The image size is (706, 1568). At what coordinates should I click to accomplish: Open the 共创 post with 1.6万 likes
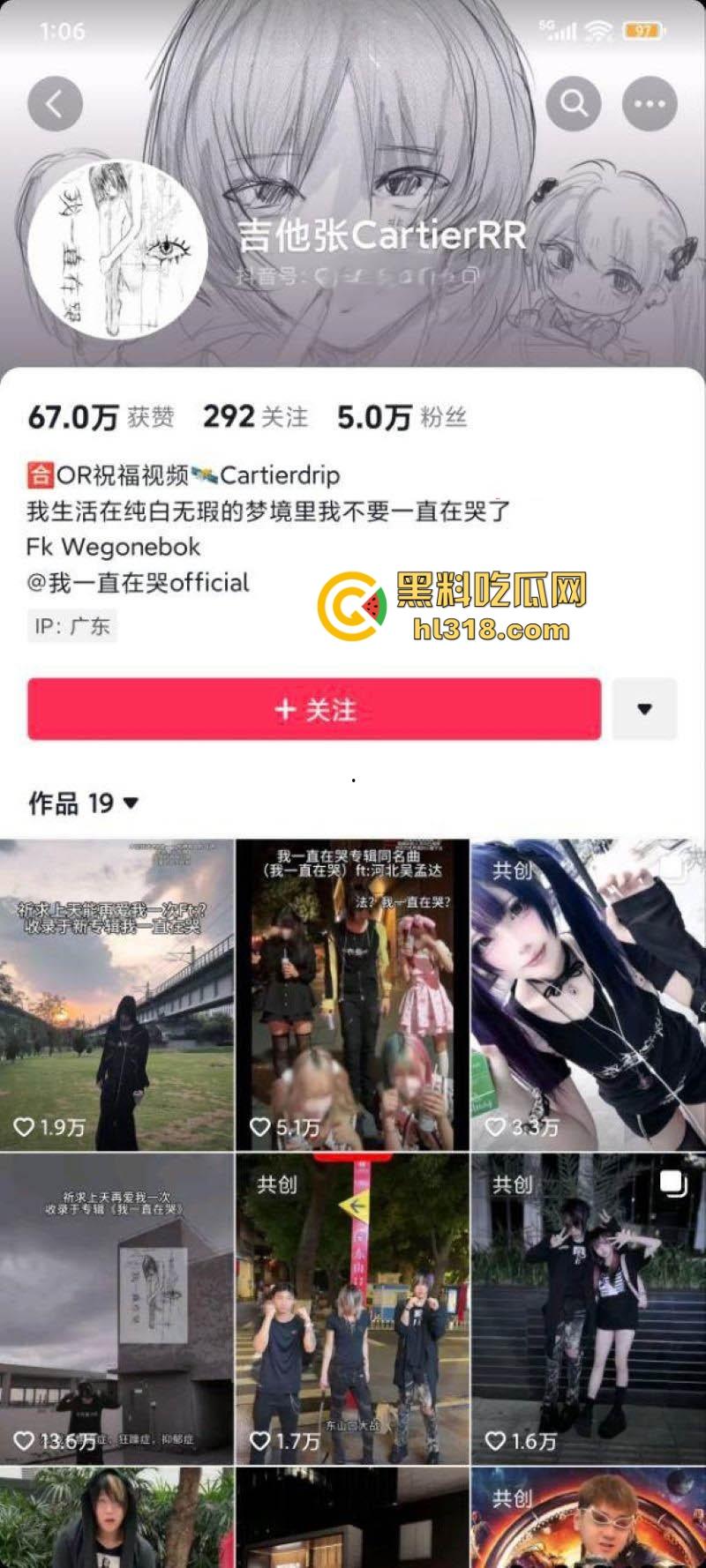click(x=588, y=1309)
